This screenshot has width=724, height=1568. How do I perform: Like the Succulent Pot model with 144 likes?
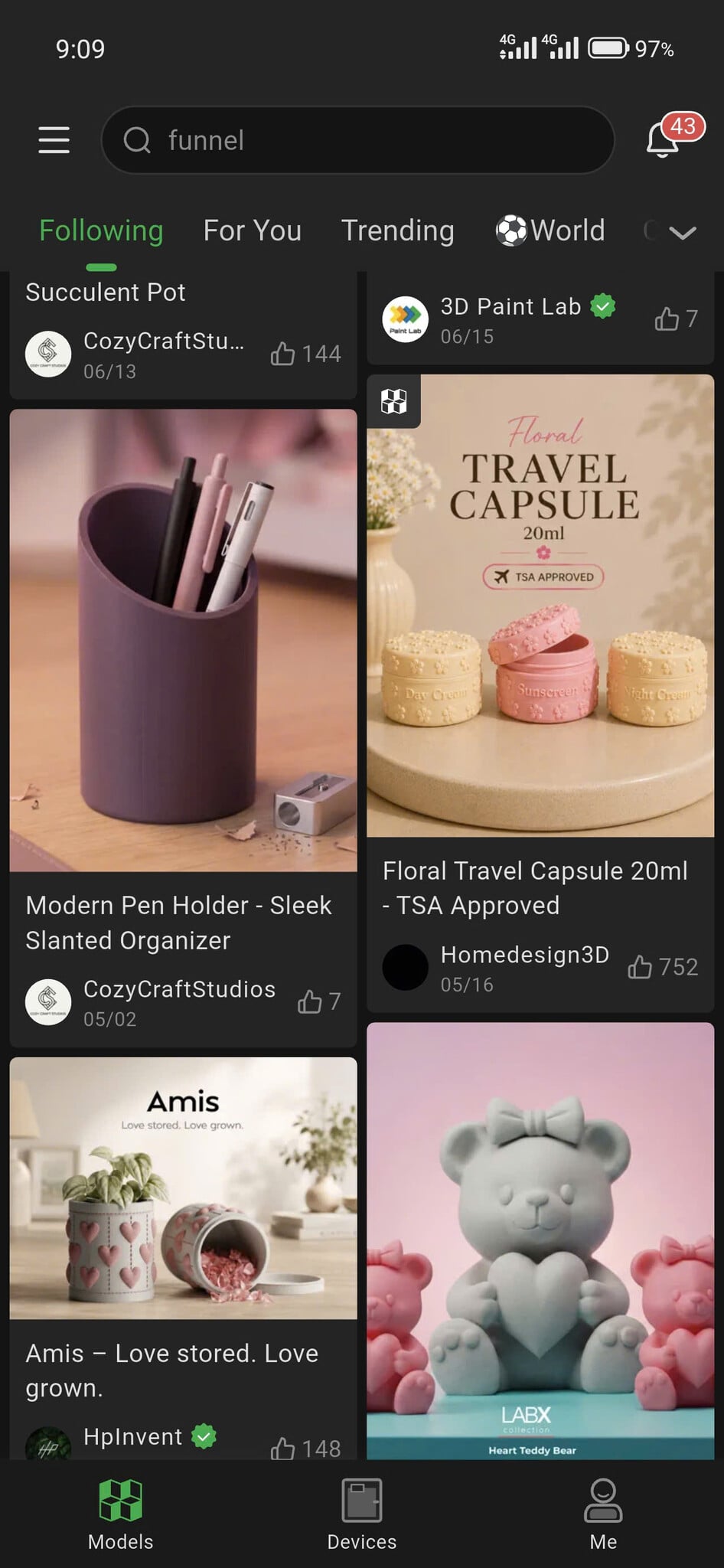[x=305, y=354]
